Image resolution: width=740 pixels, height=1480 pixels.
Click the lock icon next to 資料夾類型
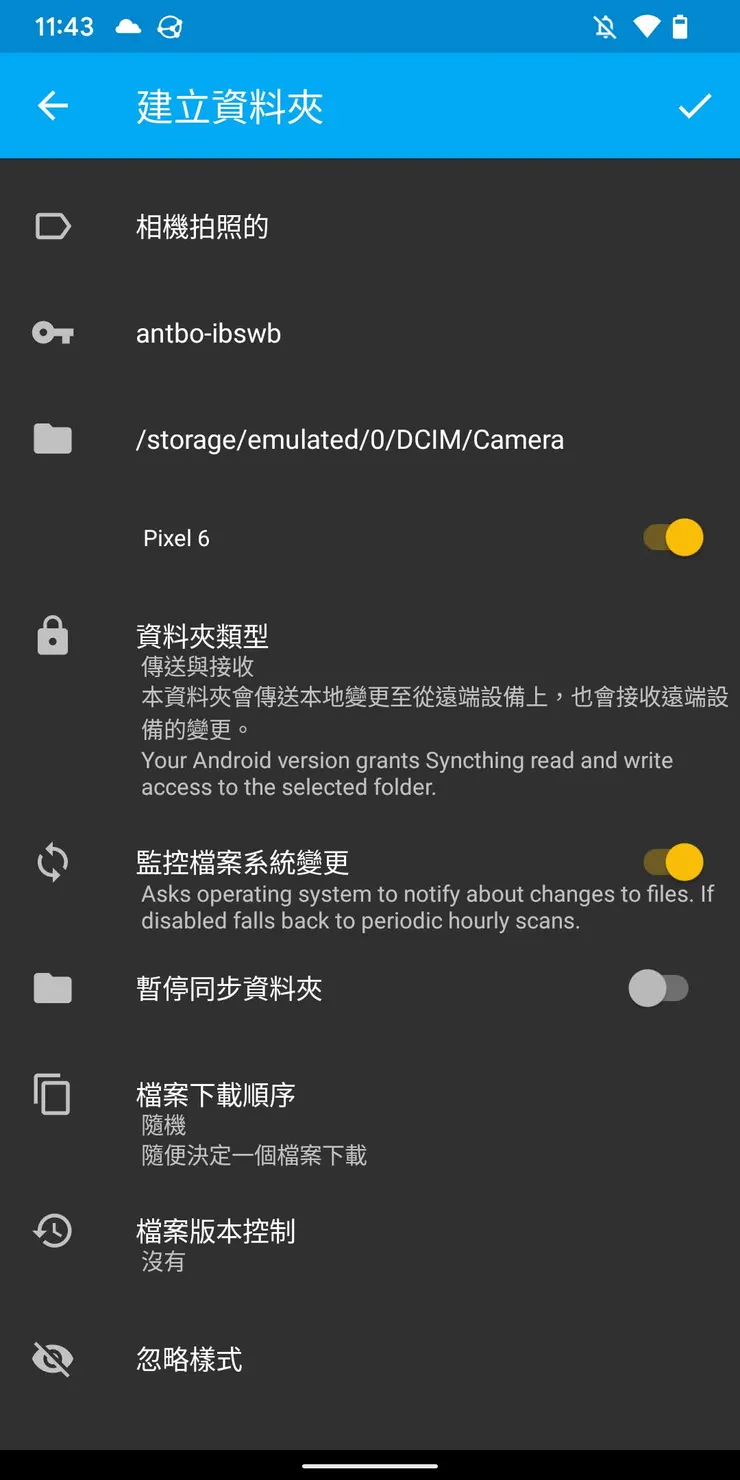coord(51,636)
